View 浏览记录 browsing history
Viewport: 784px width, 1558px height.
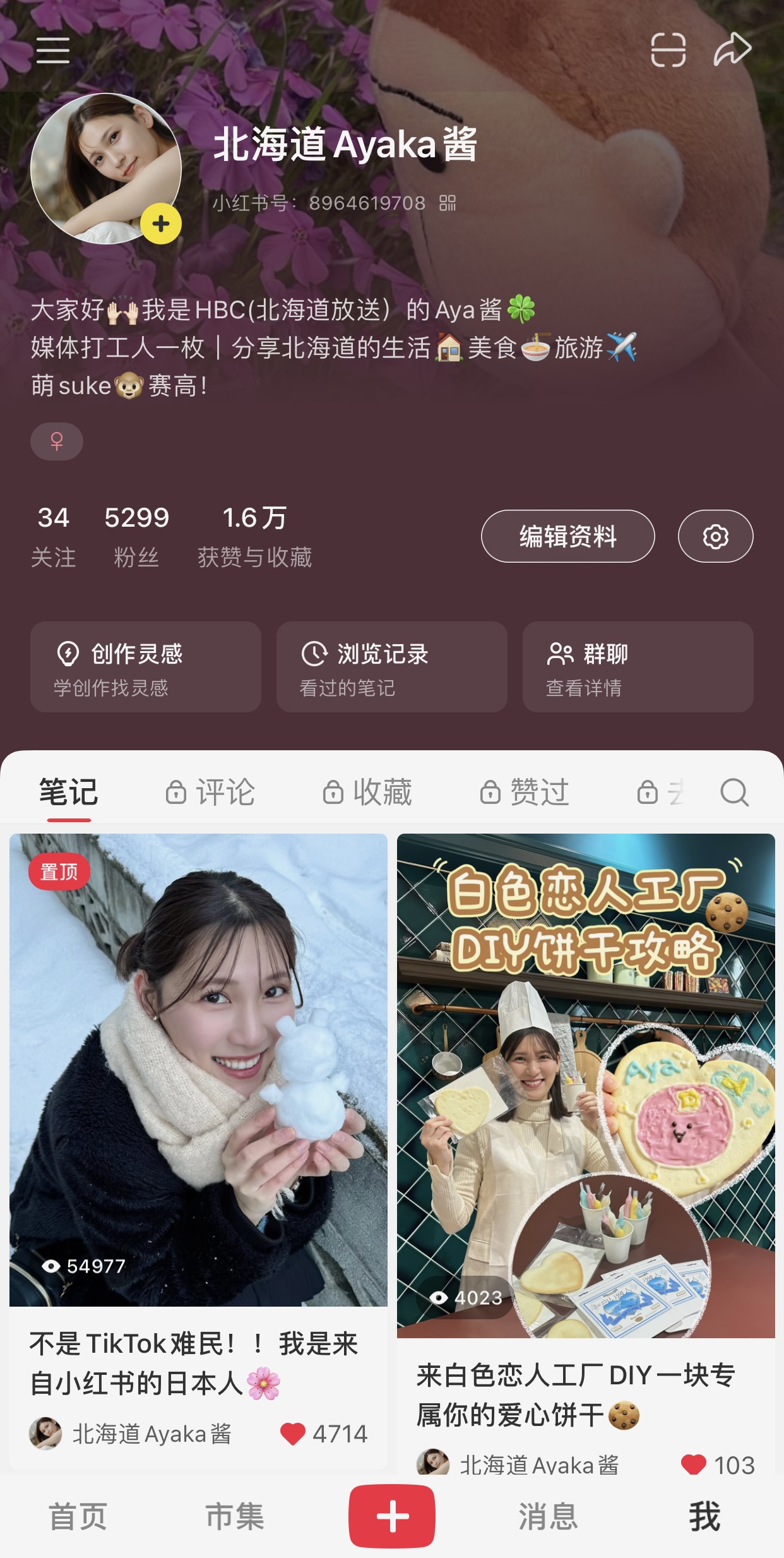391,667
